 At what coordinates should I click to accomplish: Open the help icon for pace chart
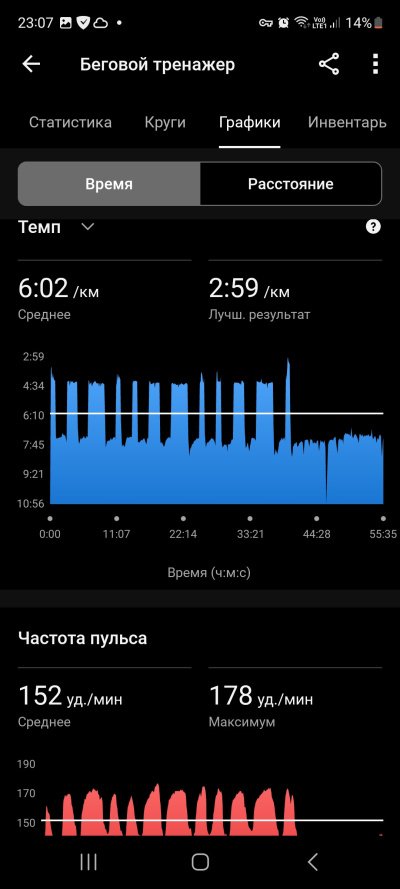pyautogui.click(x=373, y=227)
